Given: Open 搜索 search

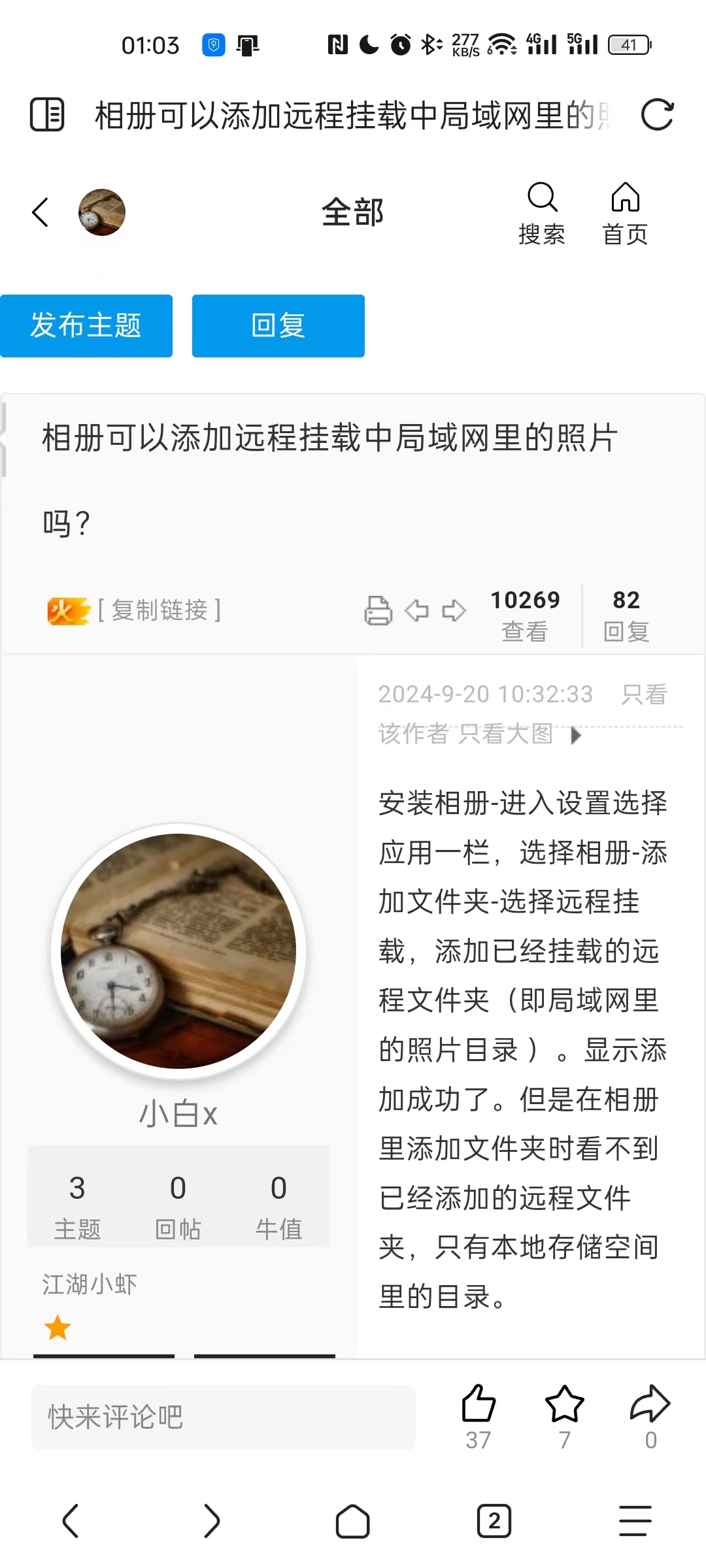Looking at the screenshot, I should tap(542, 213).
